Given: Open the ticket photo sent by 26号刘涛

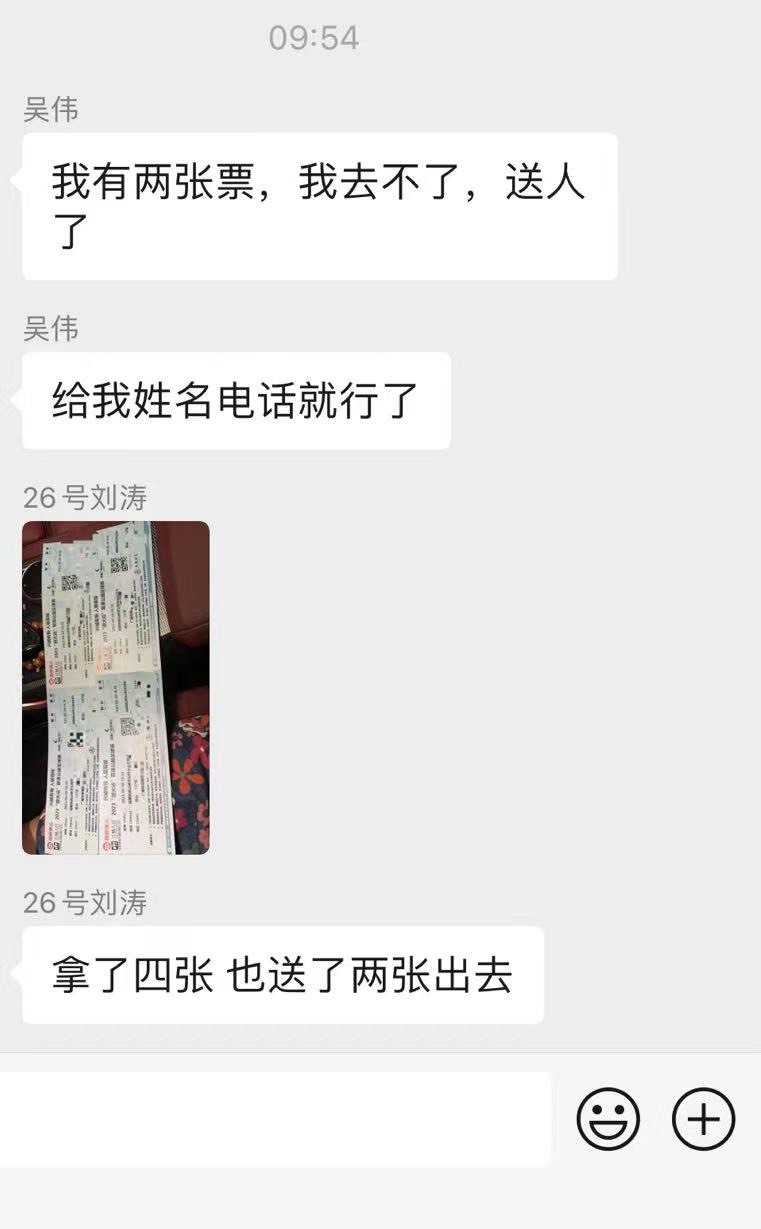Looking at the screenshot, I should pyautogui.click(x=116, y=687).
